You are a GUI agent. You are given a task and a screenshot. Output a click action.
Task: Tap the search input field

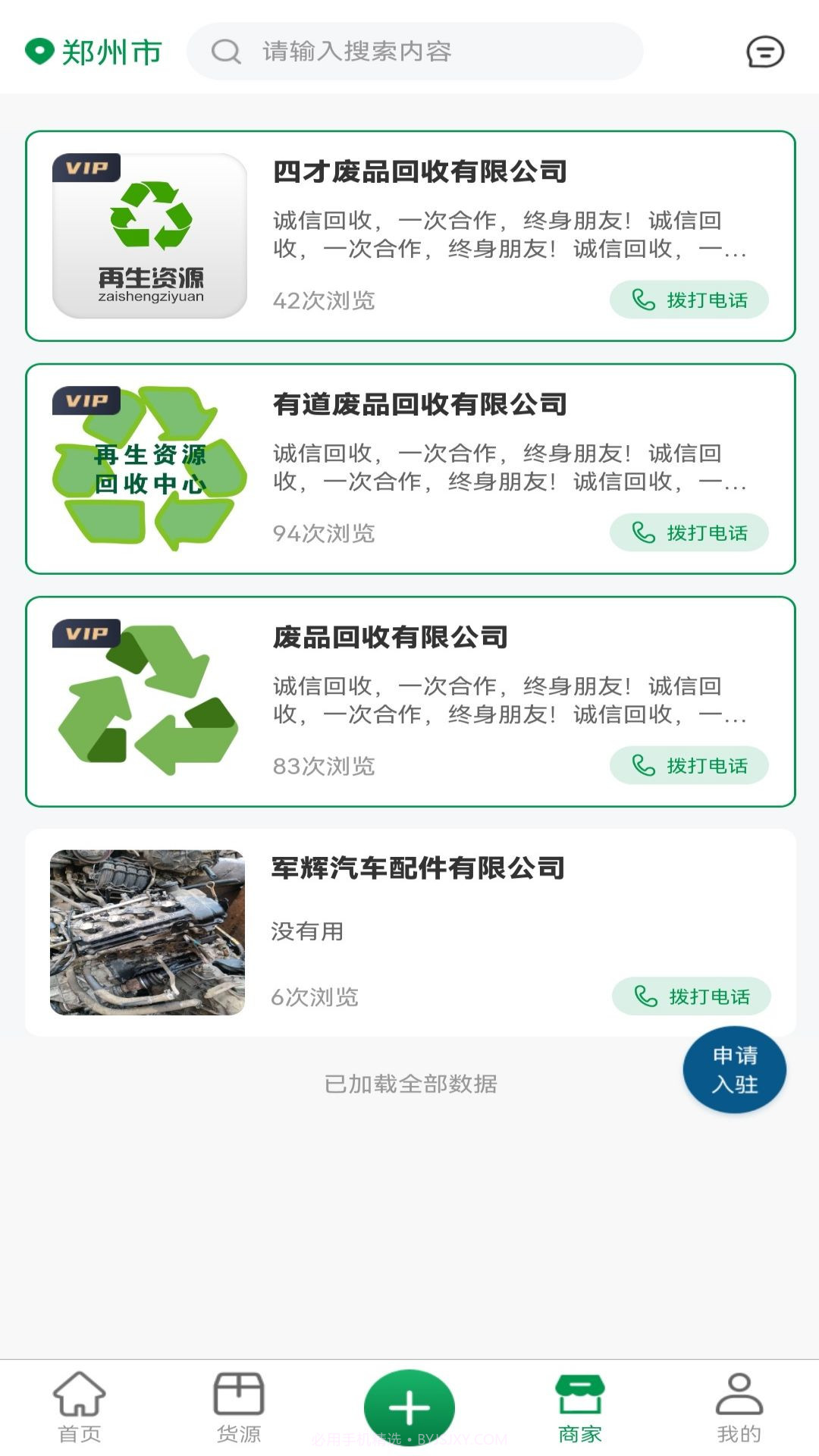click(417, 52)
